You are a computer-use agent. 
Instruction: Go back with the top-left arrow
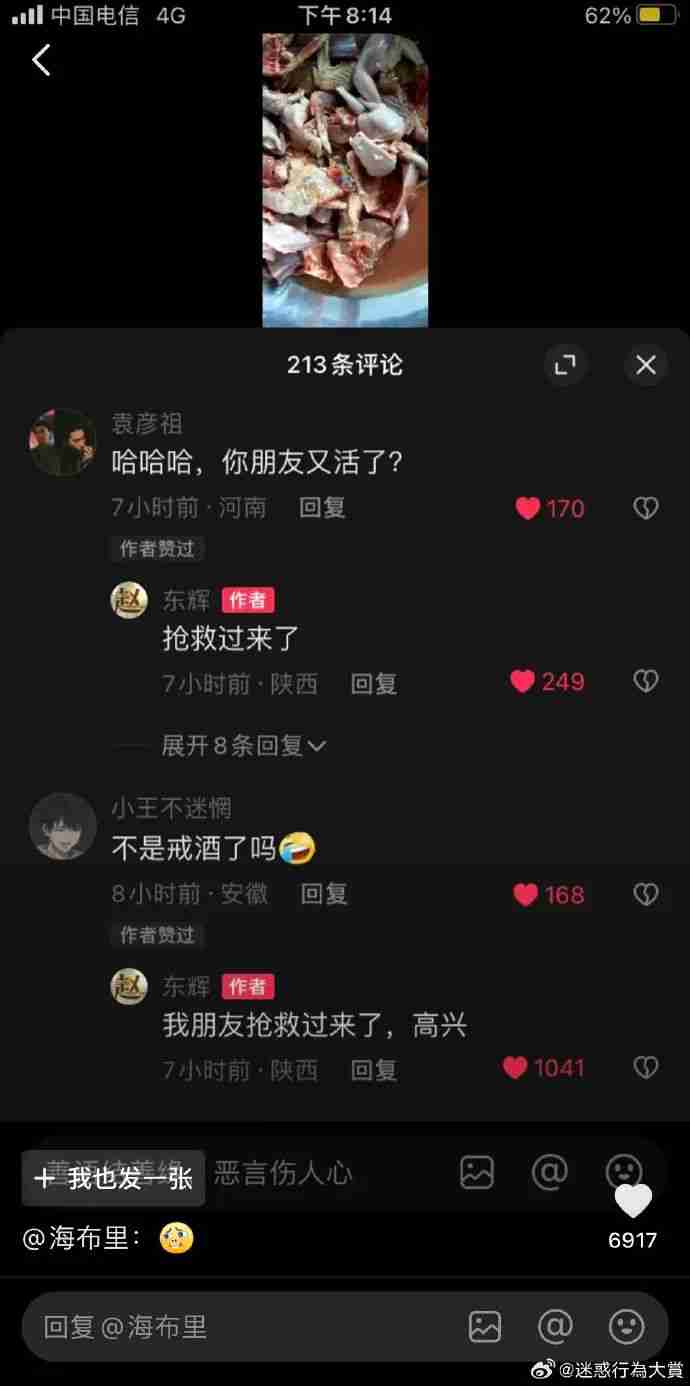click(41, 61)
